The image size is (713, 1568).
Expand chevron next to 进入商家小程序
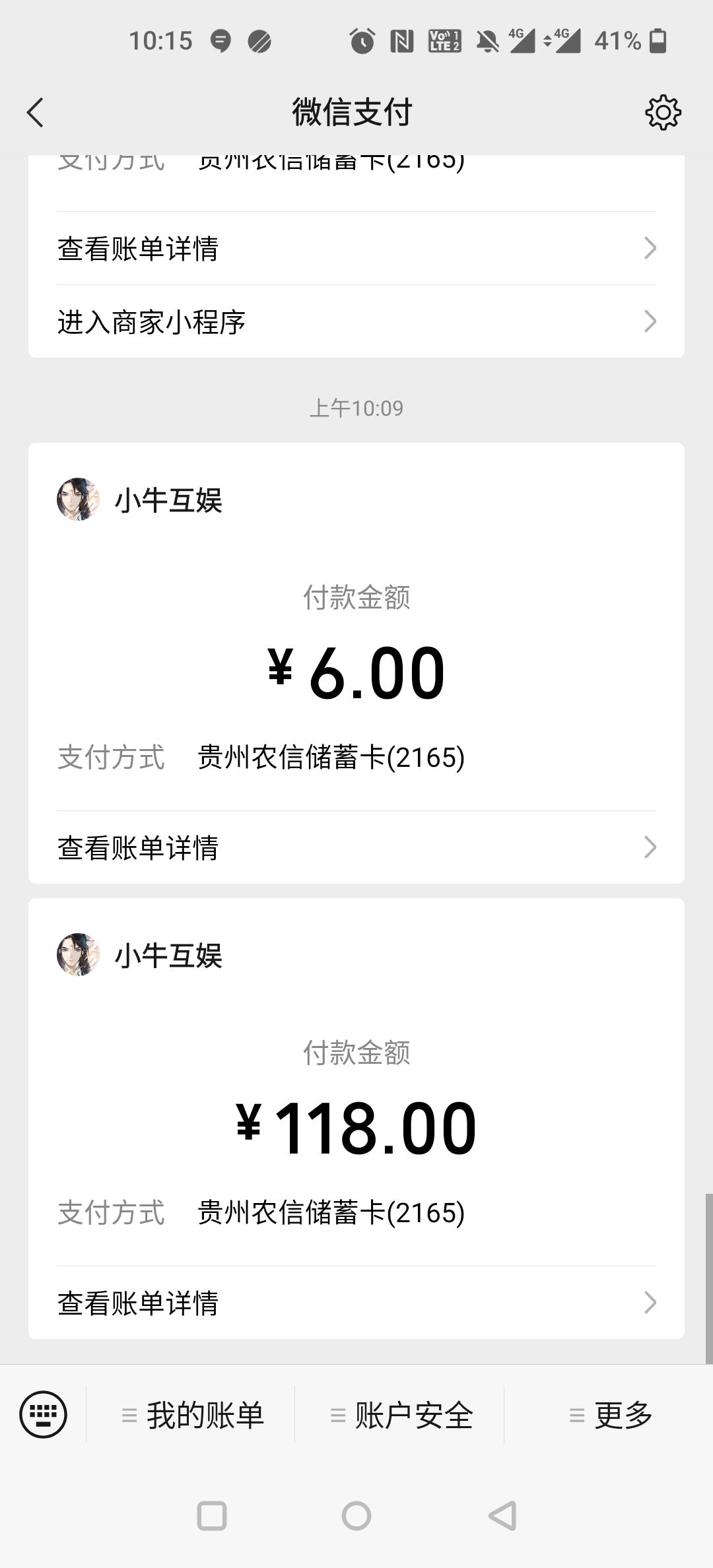pyautogui.click(x=650, y=321)
